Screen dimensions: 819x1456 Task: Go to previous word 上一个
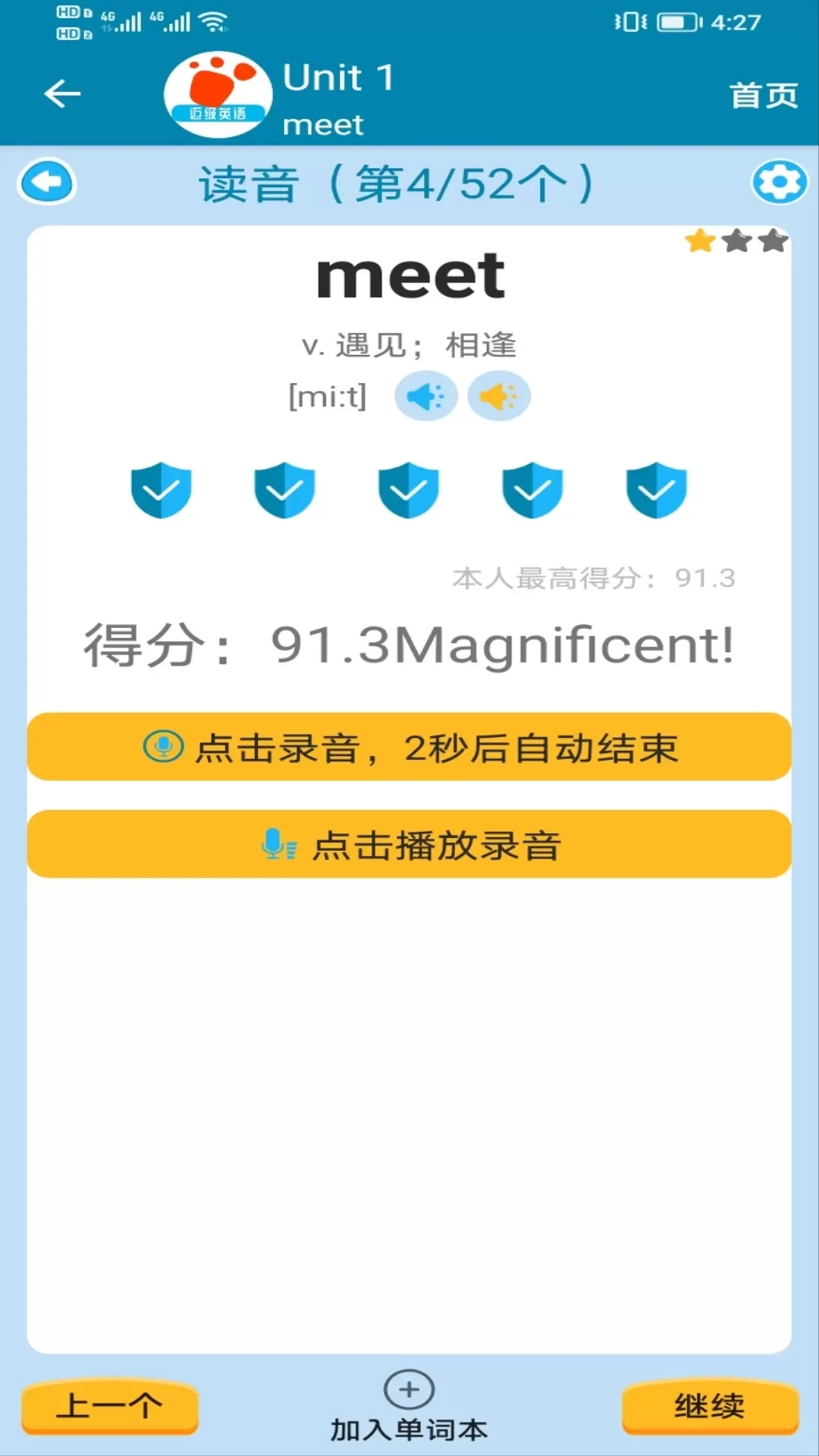coord(110,1406)
